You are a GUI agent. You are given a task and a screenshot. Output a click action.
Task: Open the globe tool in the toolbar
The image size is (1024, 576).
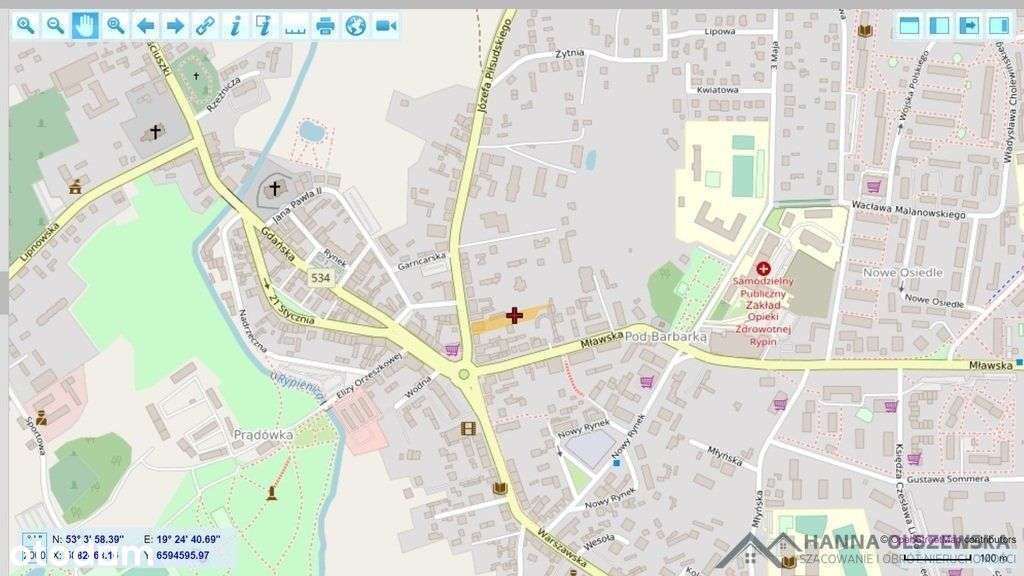pyautogui.click(x=355, y=25)
